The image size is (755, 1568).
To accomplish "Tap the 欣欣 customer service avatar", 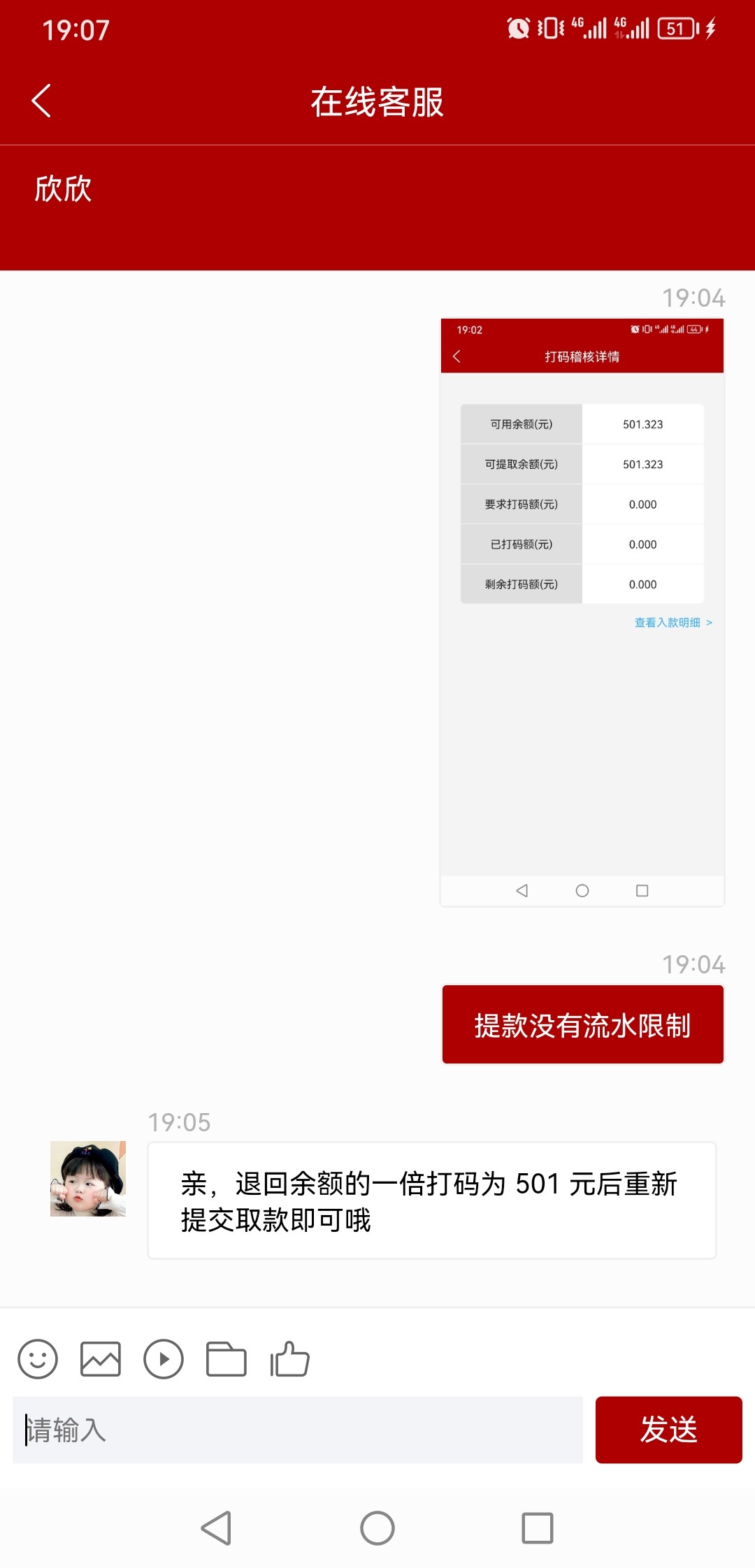I will pyautogui.click(x=88, y=1179).
